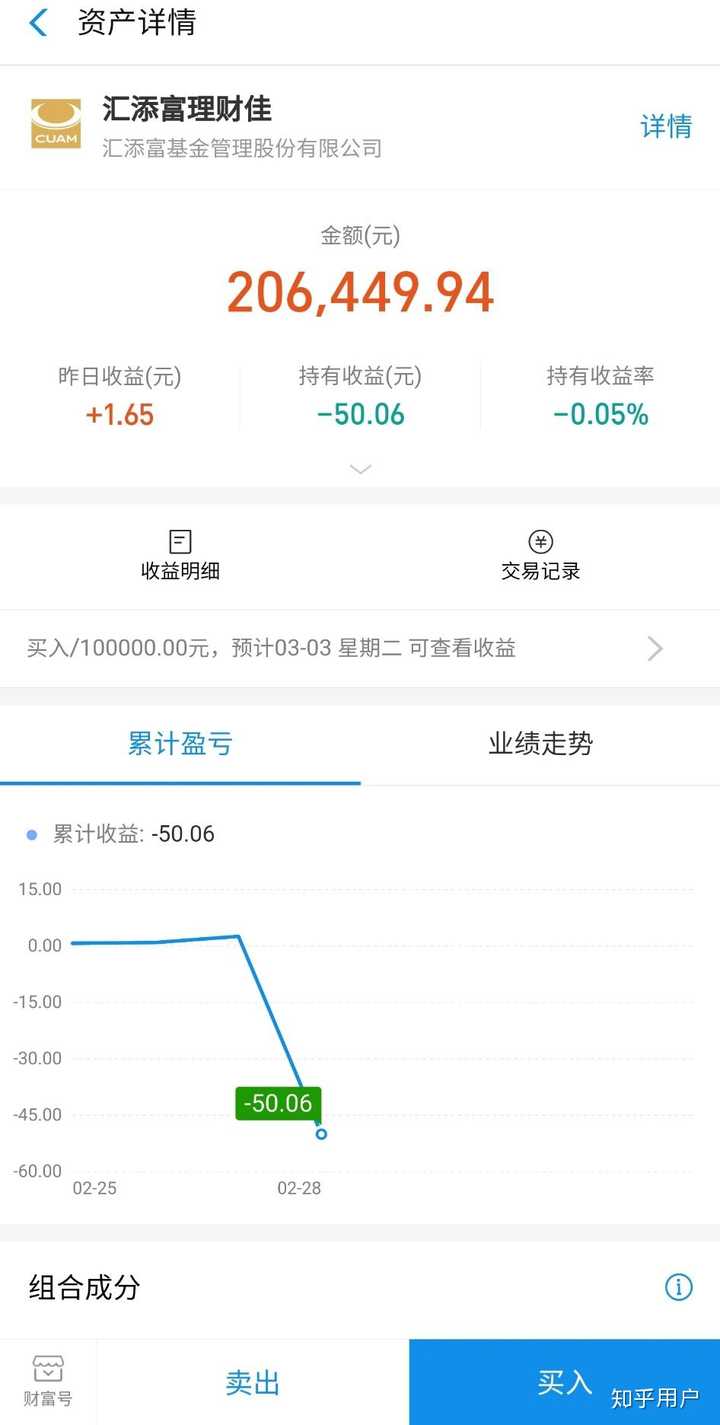Expand more earnings details chevron

point(360,469)
